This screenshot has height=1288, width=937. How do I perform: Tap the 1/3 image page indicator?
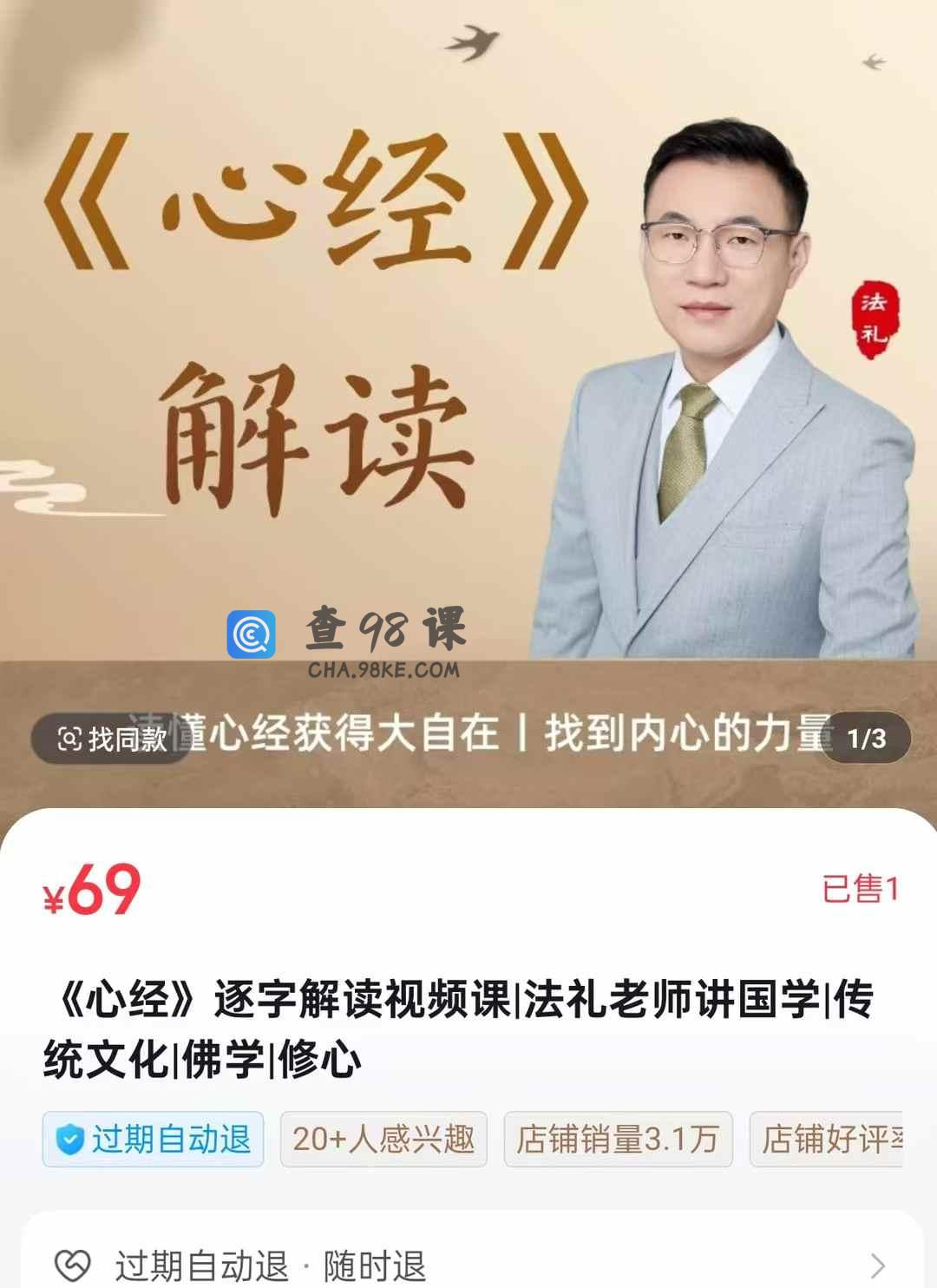point(865,739)
